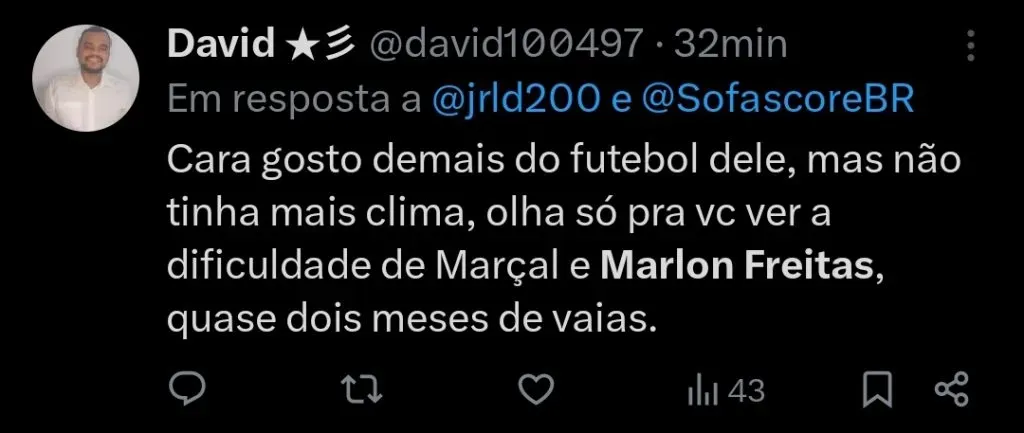Screen dimensions: 1024x433
Task: Reply to David's tweet
Action: [186, 388]
